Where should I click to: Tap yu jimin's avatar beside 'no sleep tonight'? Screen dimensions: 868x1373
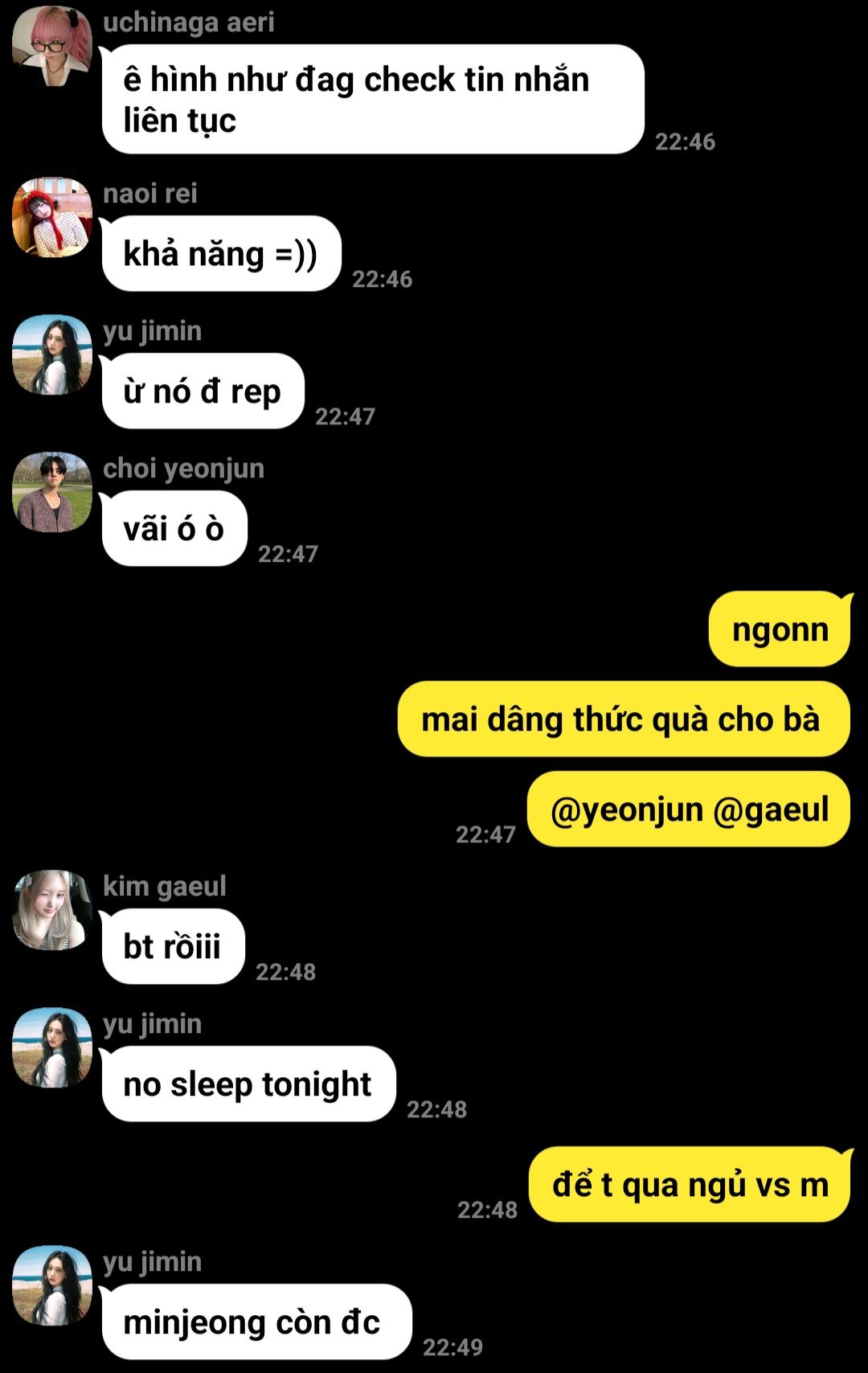(x=52, y=1047)
